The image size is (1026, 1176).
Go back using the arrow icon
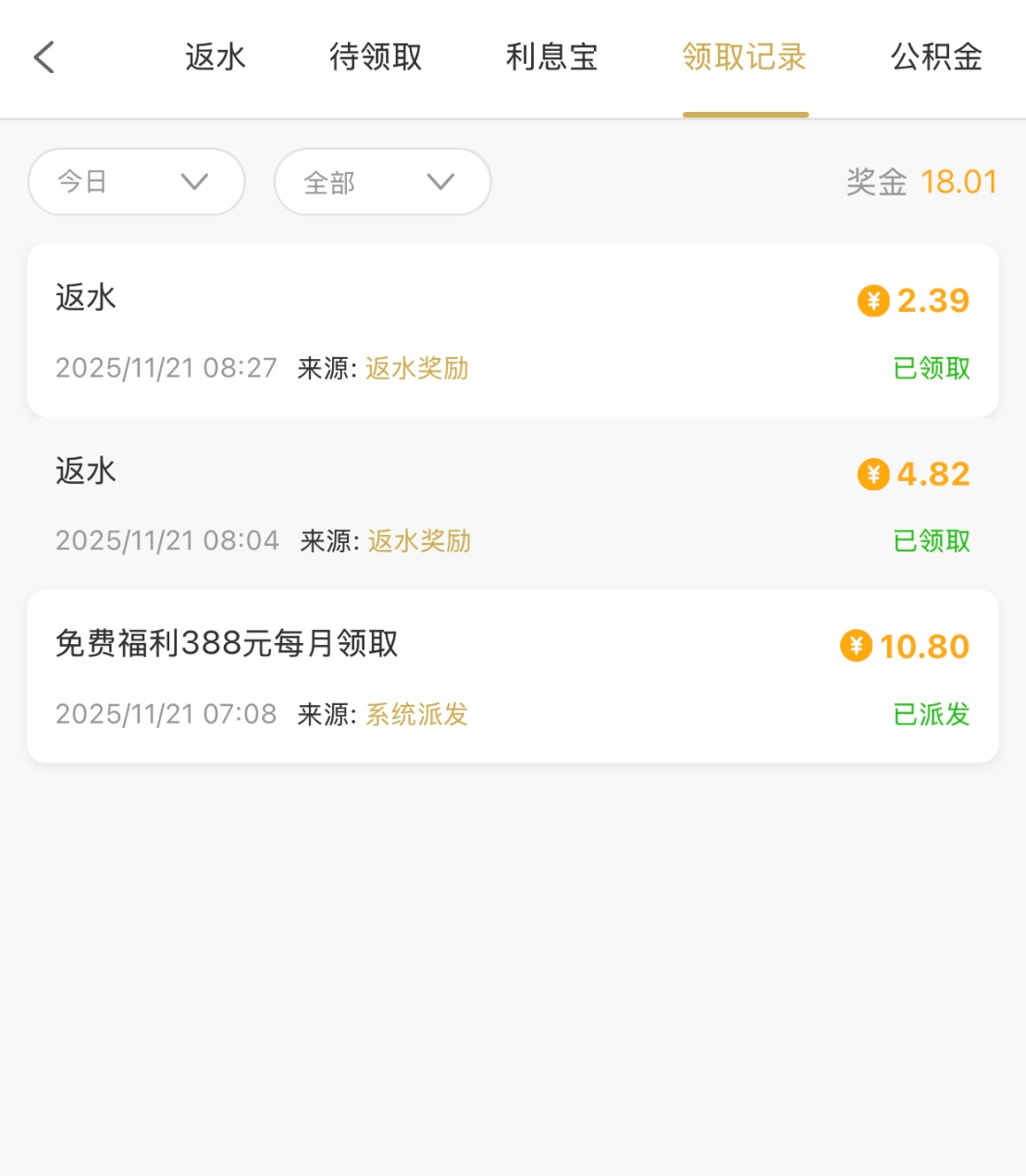[x=44, y=57]
